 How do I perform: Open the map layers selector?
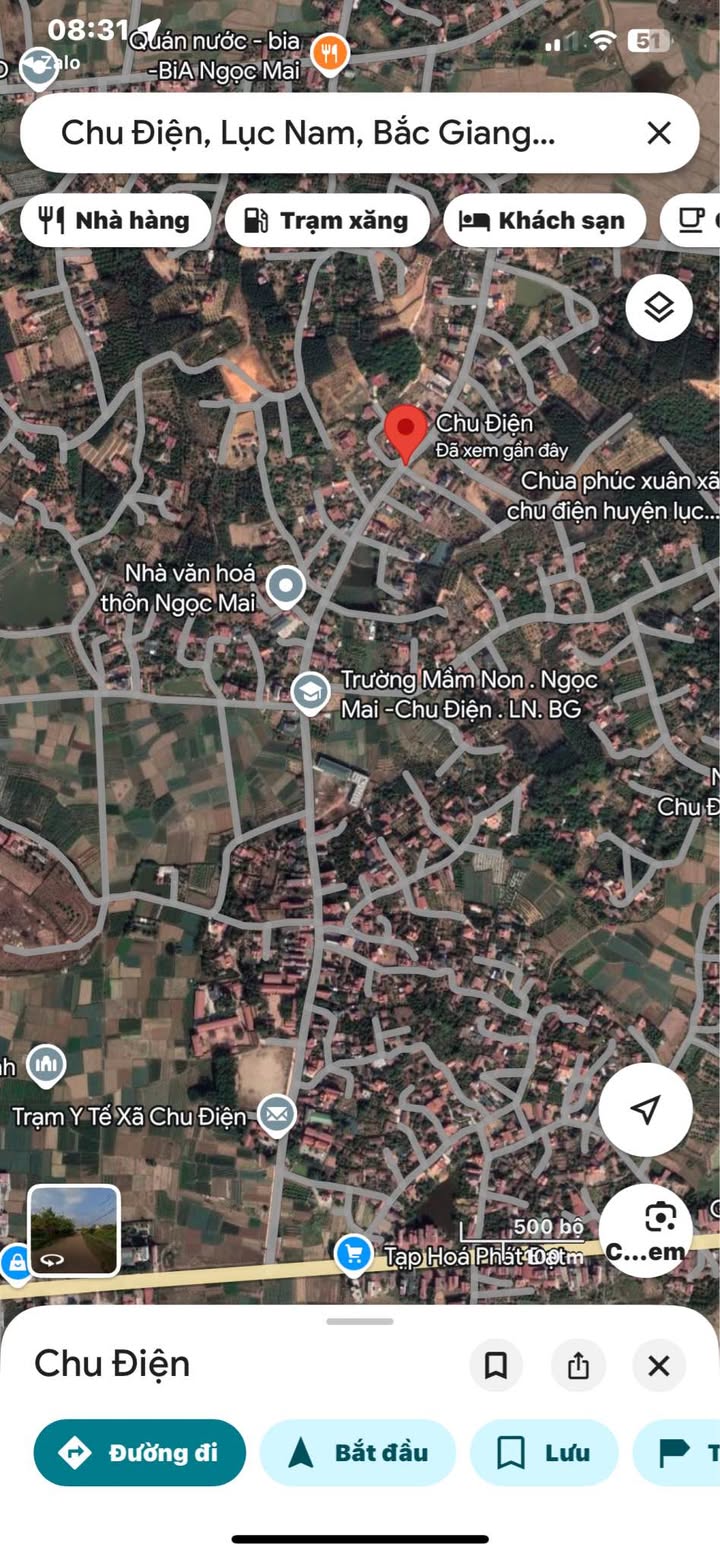(659, 308)
